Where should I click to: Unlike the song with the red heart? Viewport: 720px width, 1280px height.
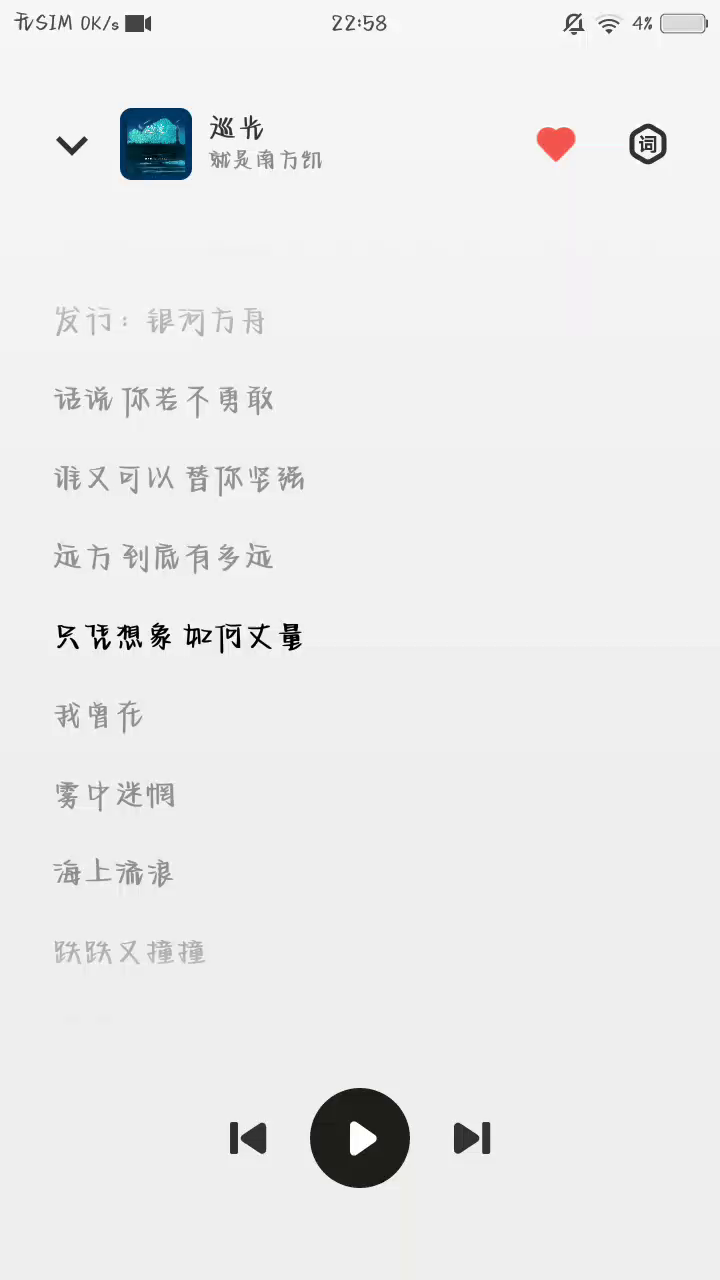coord(556,145)
